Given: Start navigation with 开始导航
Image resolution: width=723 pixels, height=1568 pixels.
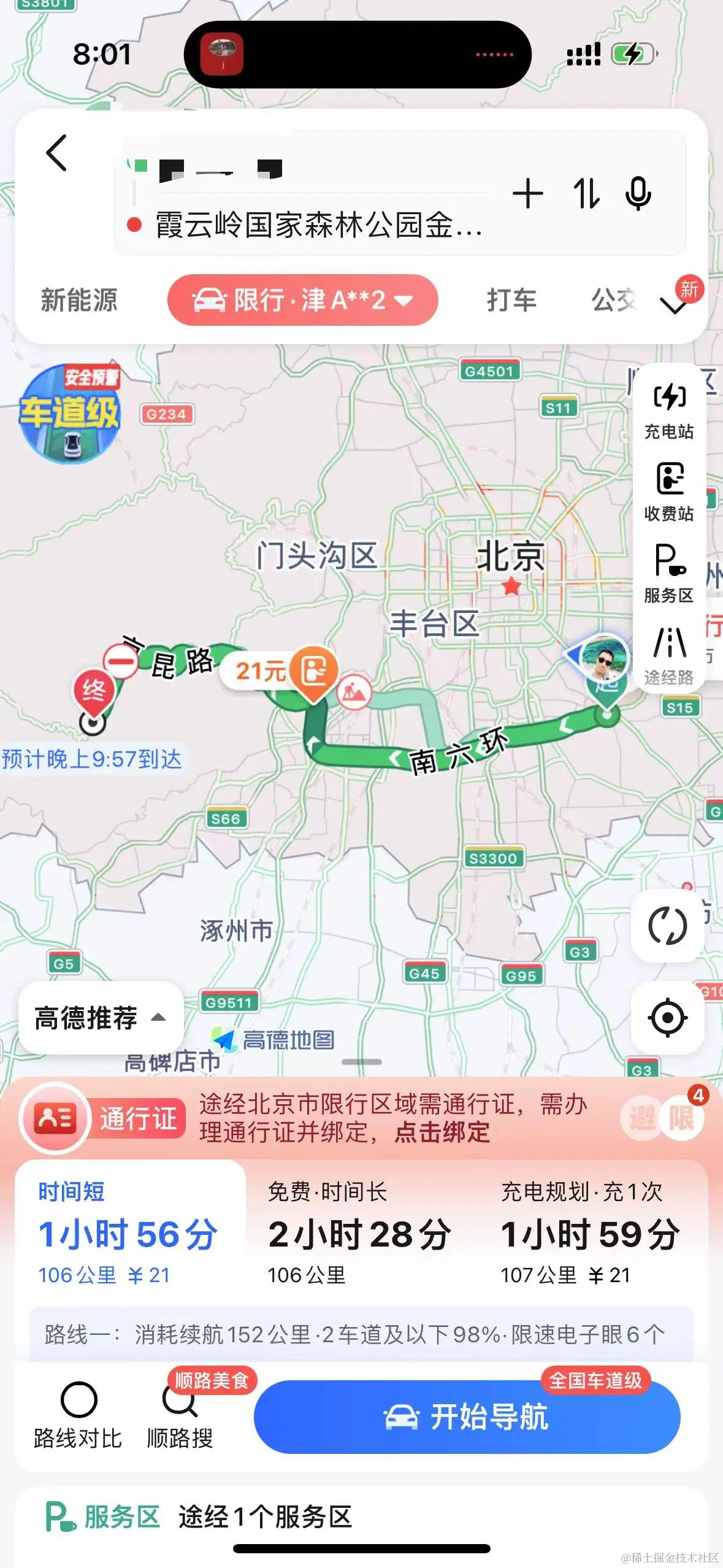Looking at the screenshot, I should coord(467,1416).
